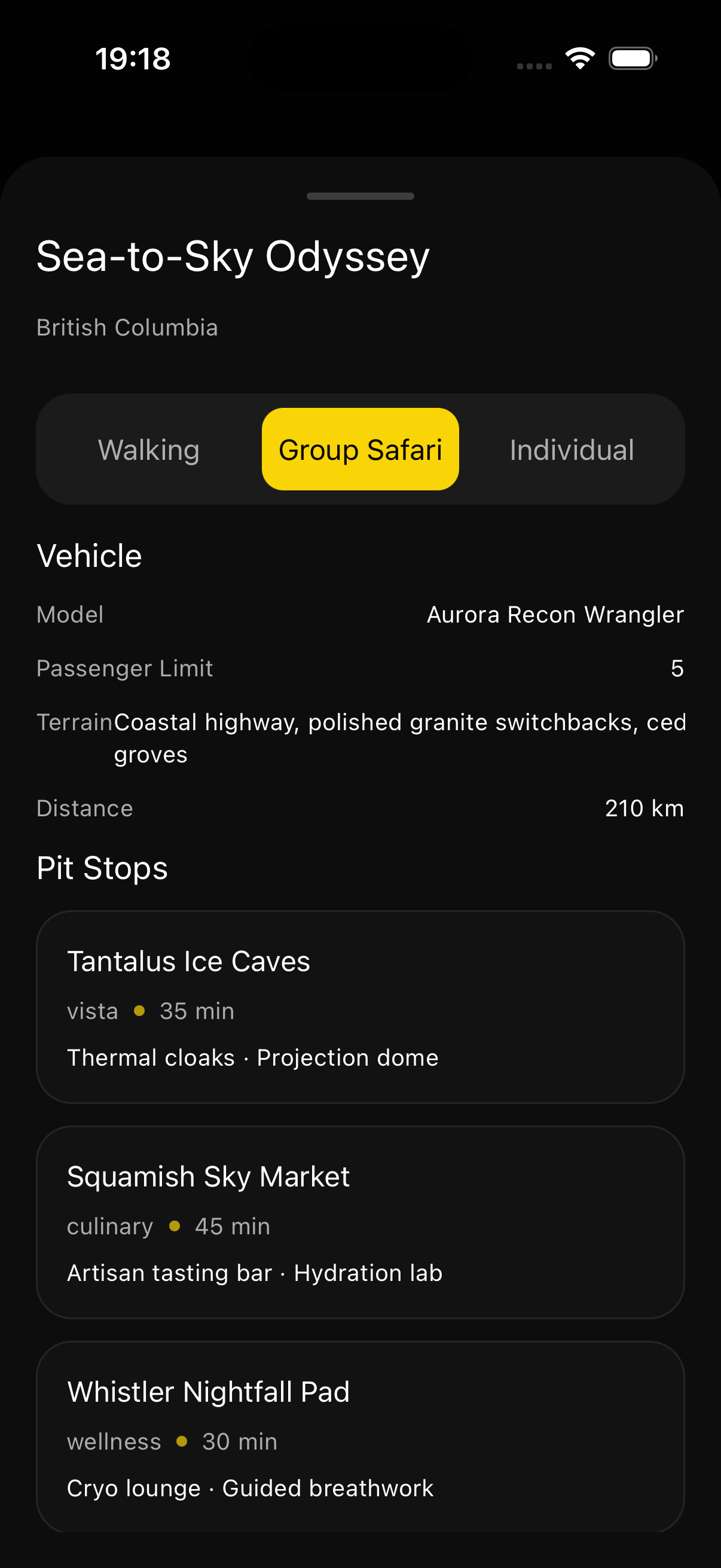Tap the Sea-to-Sky Odyssey title
This screenshot has height=1568, width=721.
pyautogui.click(x=233, y=258)
